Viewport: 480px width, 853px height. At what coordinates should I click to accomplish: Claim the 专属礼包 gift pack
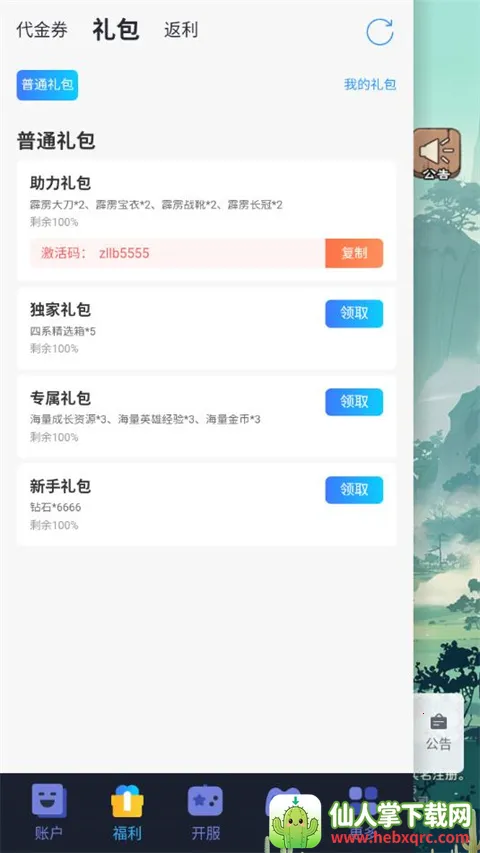tap(354, 402)
